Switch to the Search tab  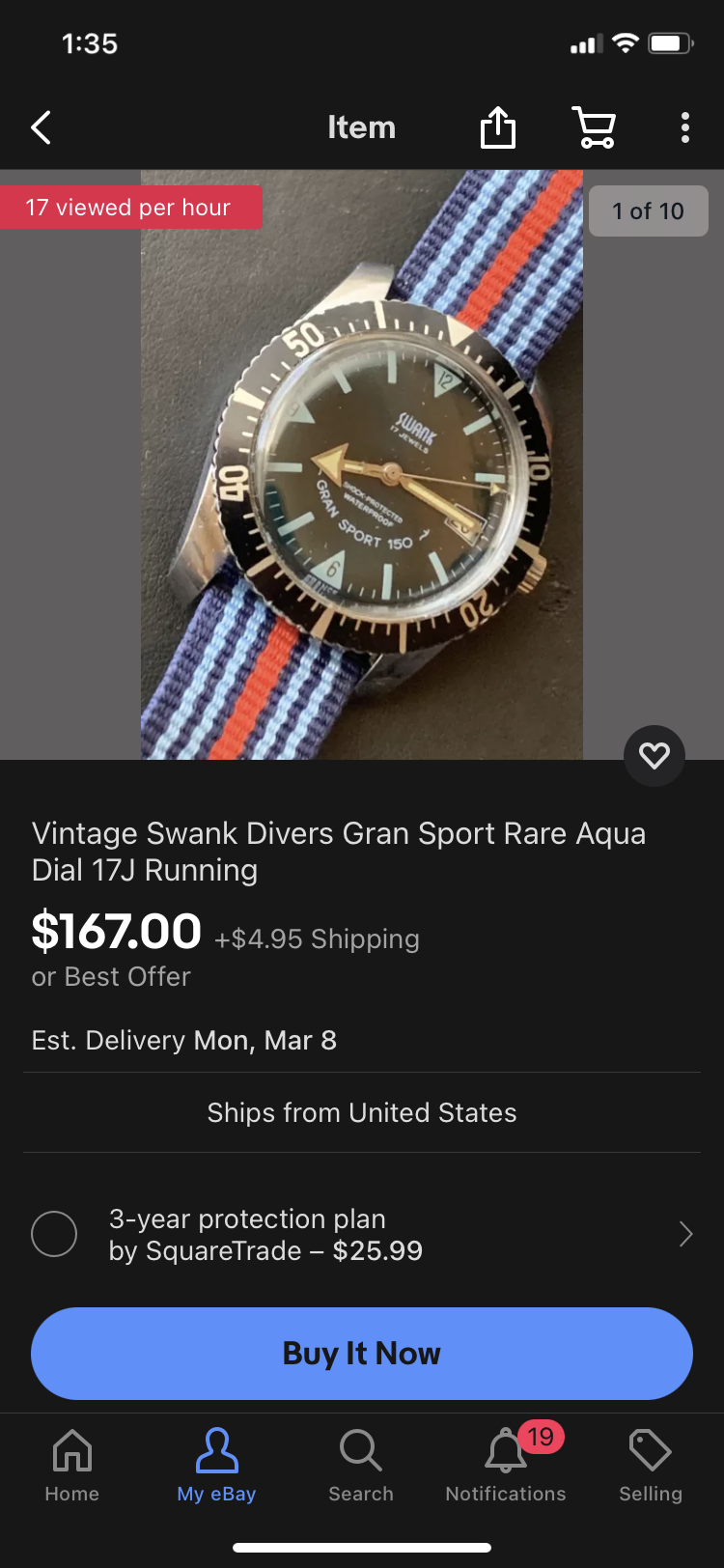(x=361, y=1465)
